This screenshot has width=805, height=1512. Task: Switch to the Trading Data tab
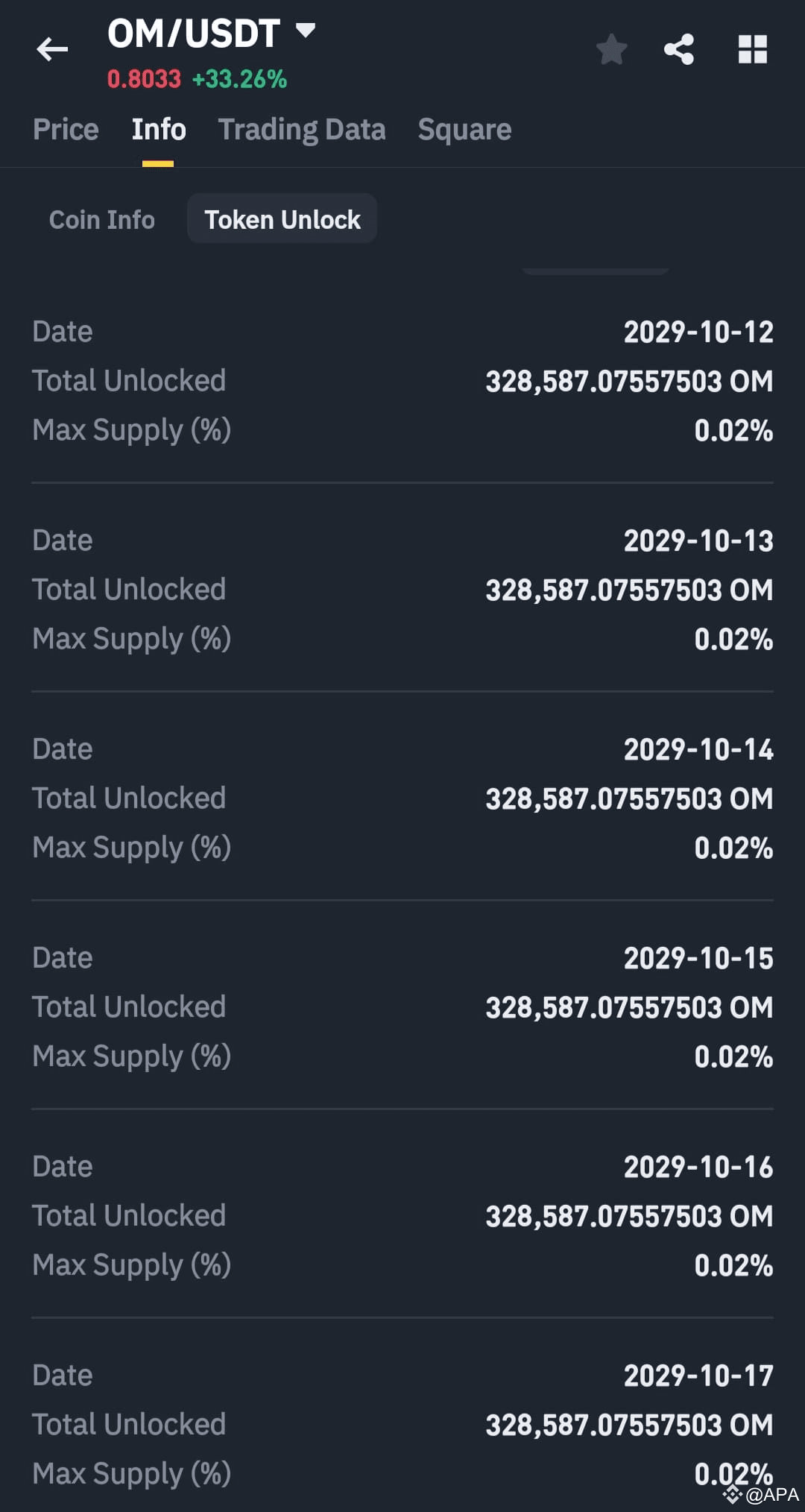pyautogui.click(x=302, y=129)
